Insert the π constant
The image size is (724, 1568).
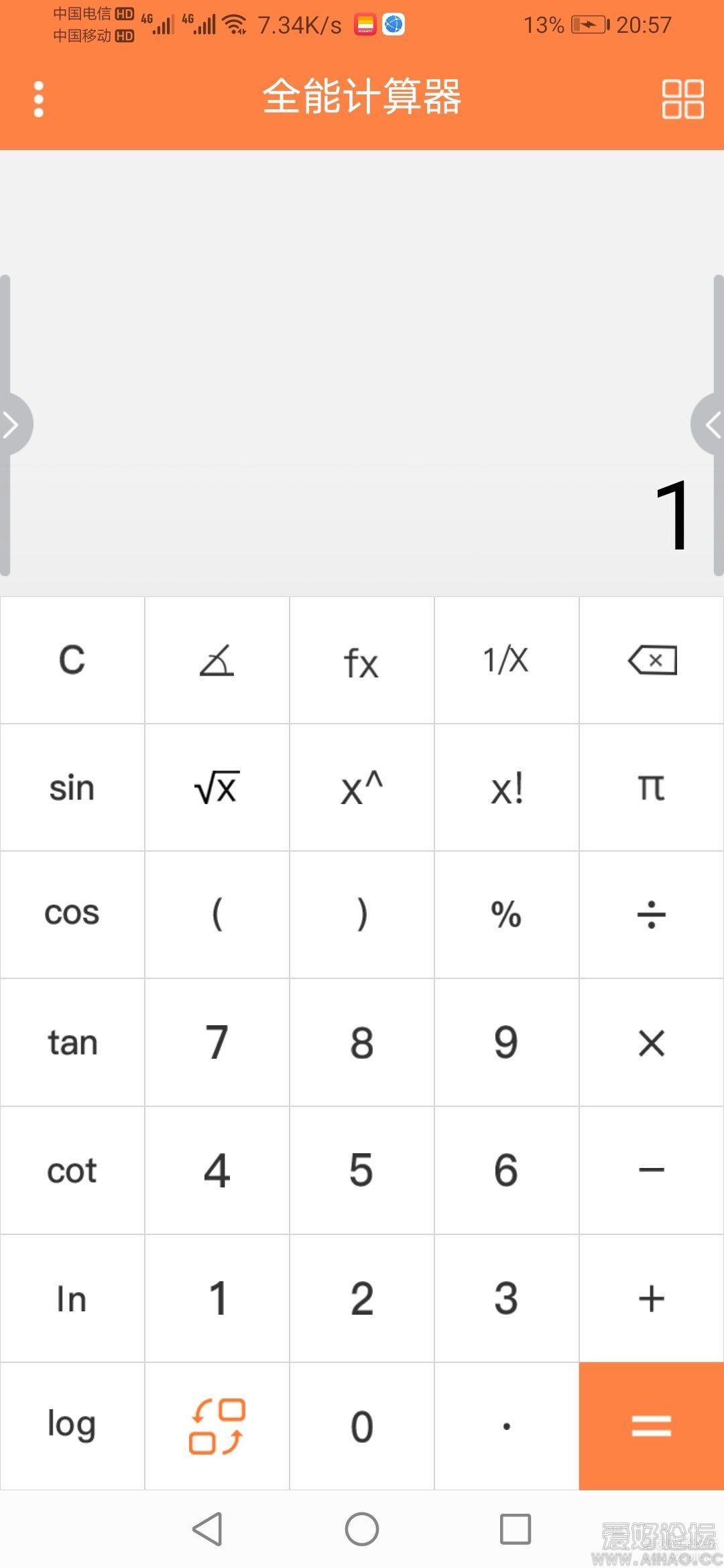652,788
